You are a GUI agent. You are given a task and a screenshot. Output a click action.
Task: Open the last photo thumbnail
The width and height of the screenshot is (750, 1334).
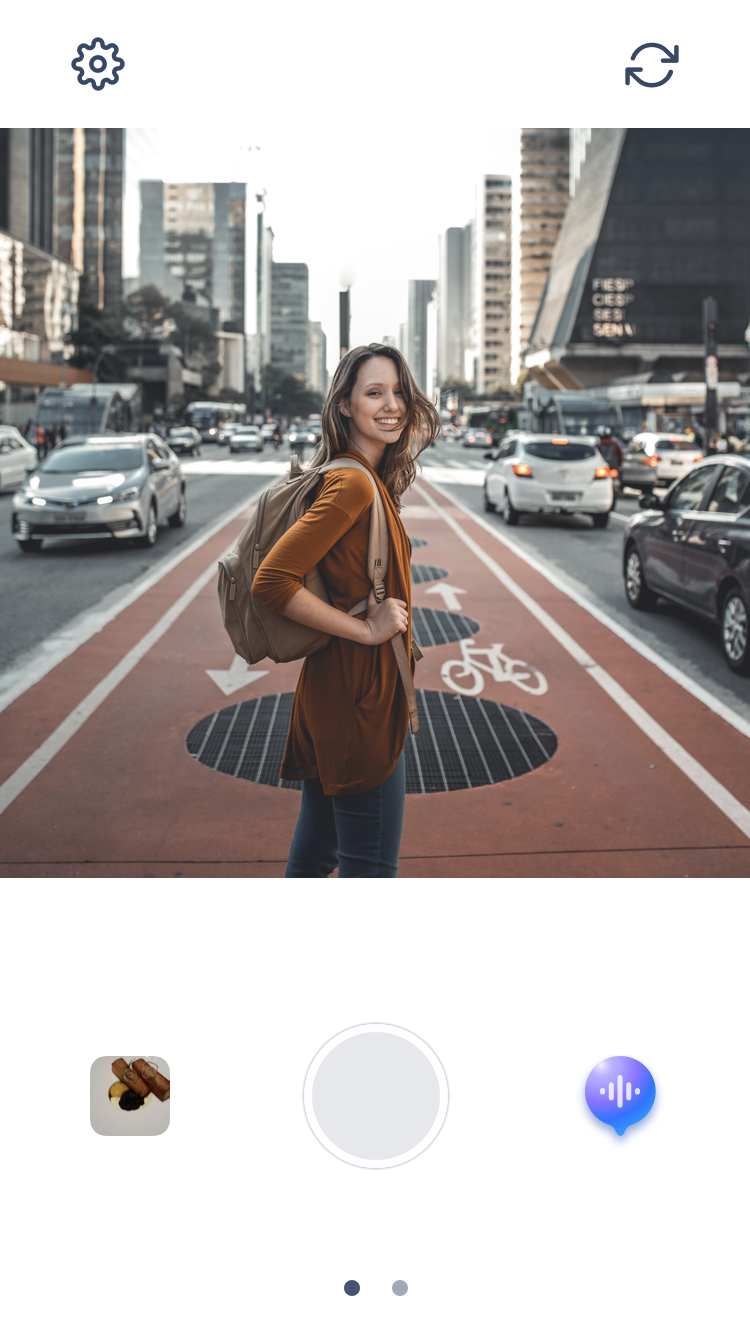(x=130, y=1096)
